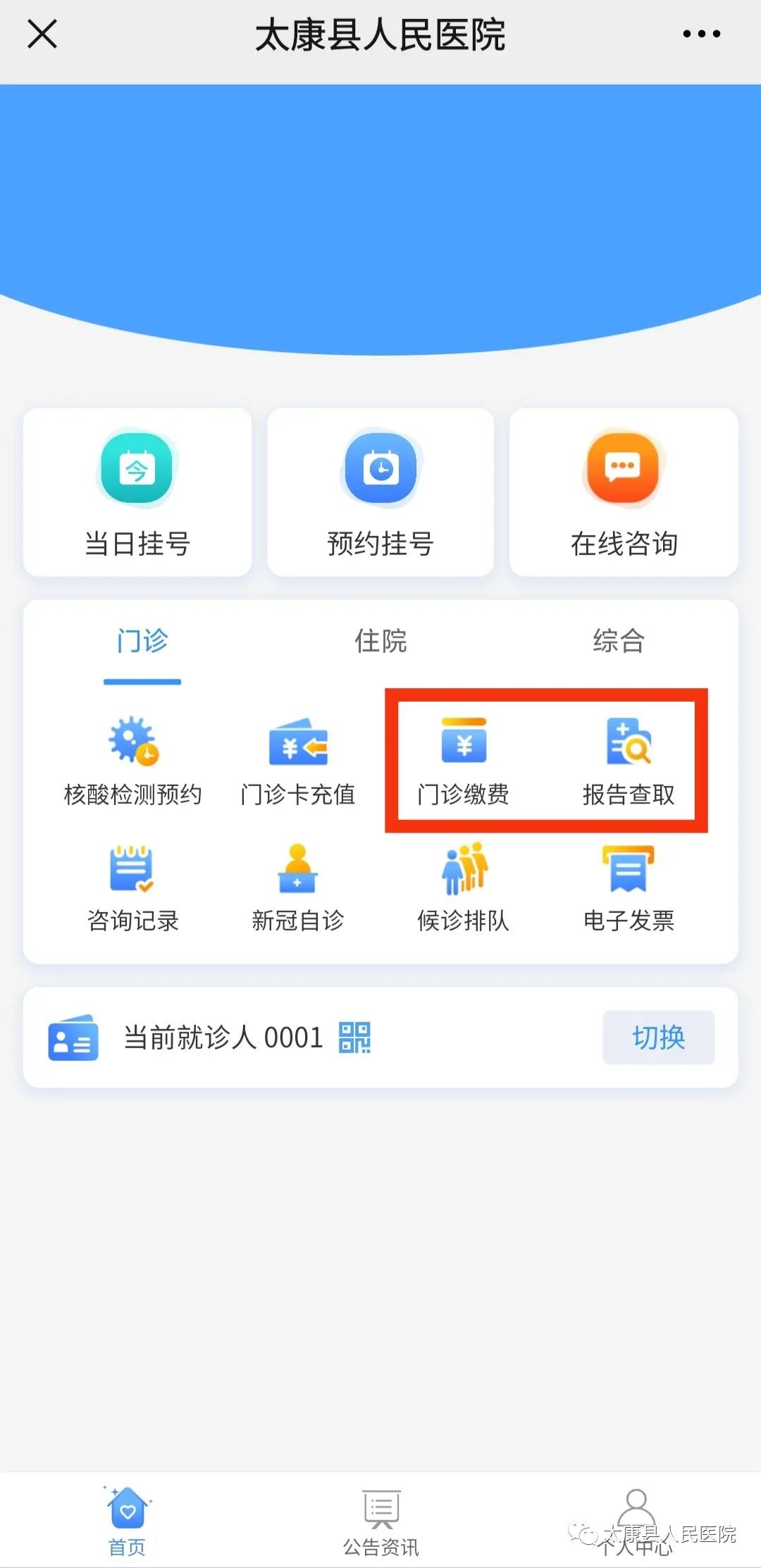Go to the 公告资讯 tab
The height and width of the screenshot is (1568, 761).
click(x=380, y=1523)
